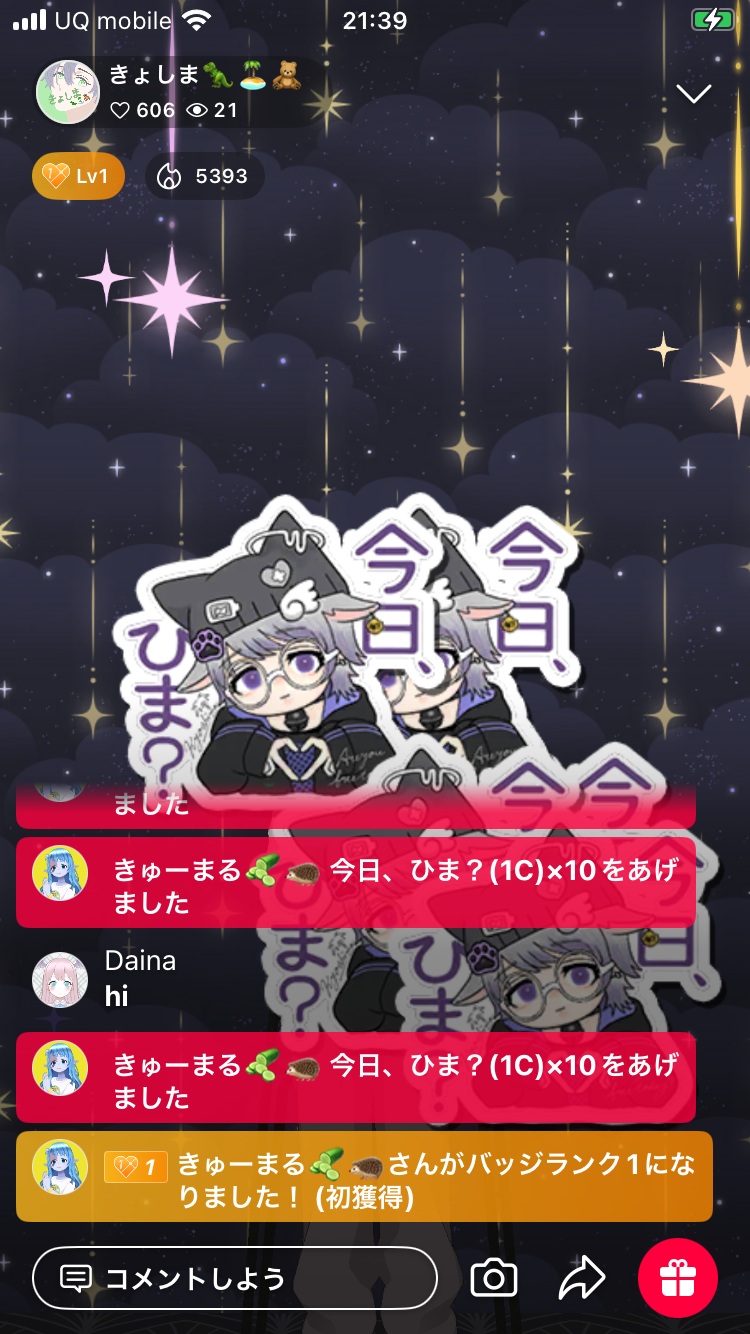
Task: Share this live stream
Action: [x=581, y=1278]
